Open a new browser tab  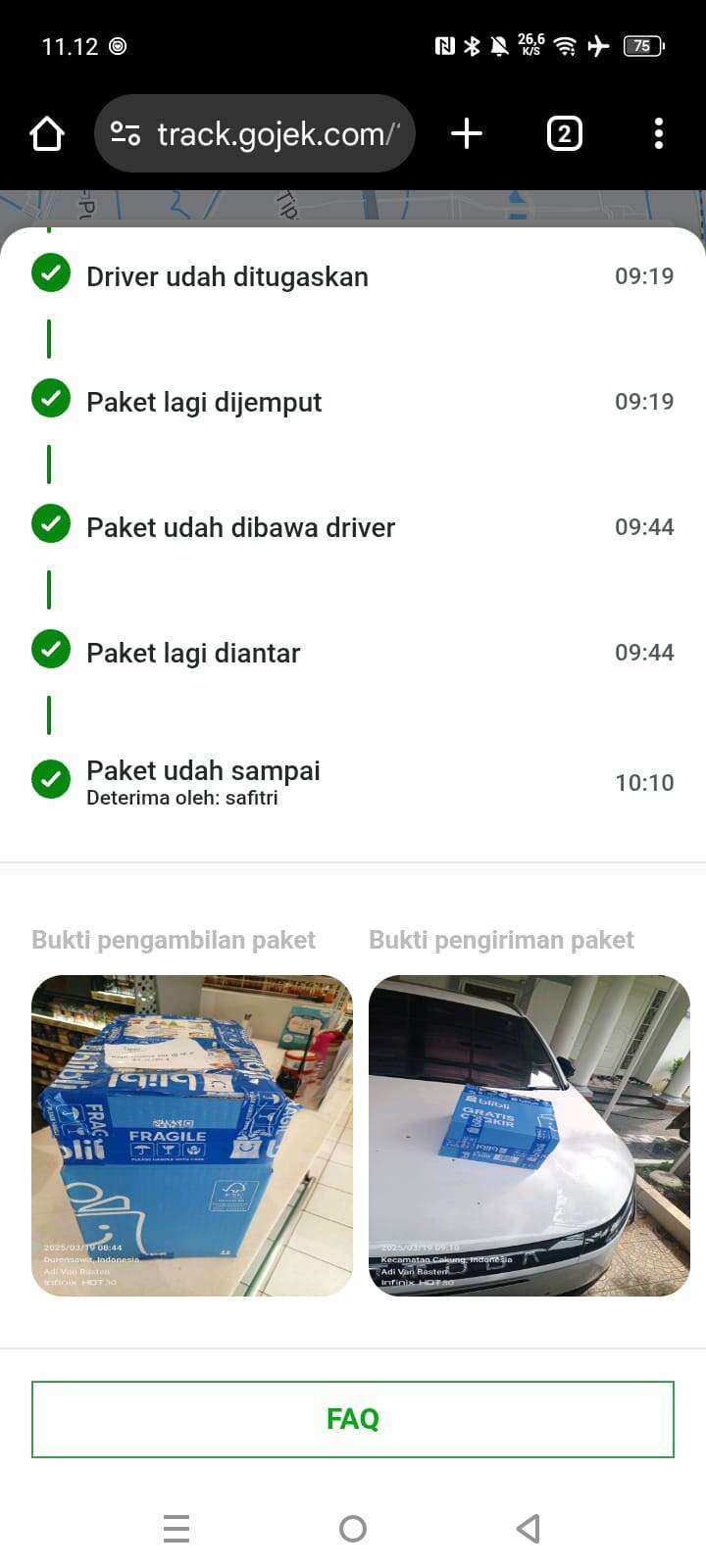tap(467, 133)
